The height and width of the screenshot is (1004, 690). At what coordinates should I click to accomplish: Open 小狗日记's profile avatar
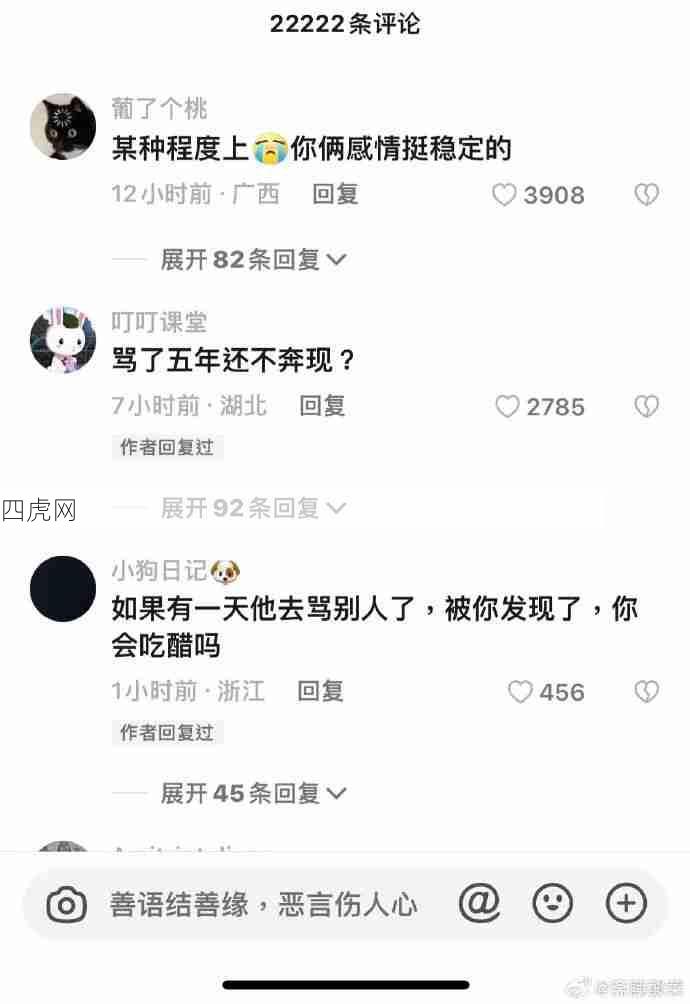[64, 589]
